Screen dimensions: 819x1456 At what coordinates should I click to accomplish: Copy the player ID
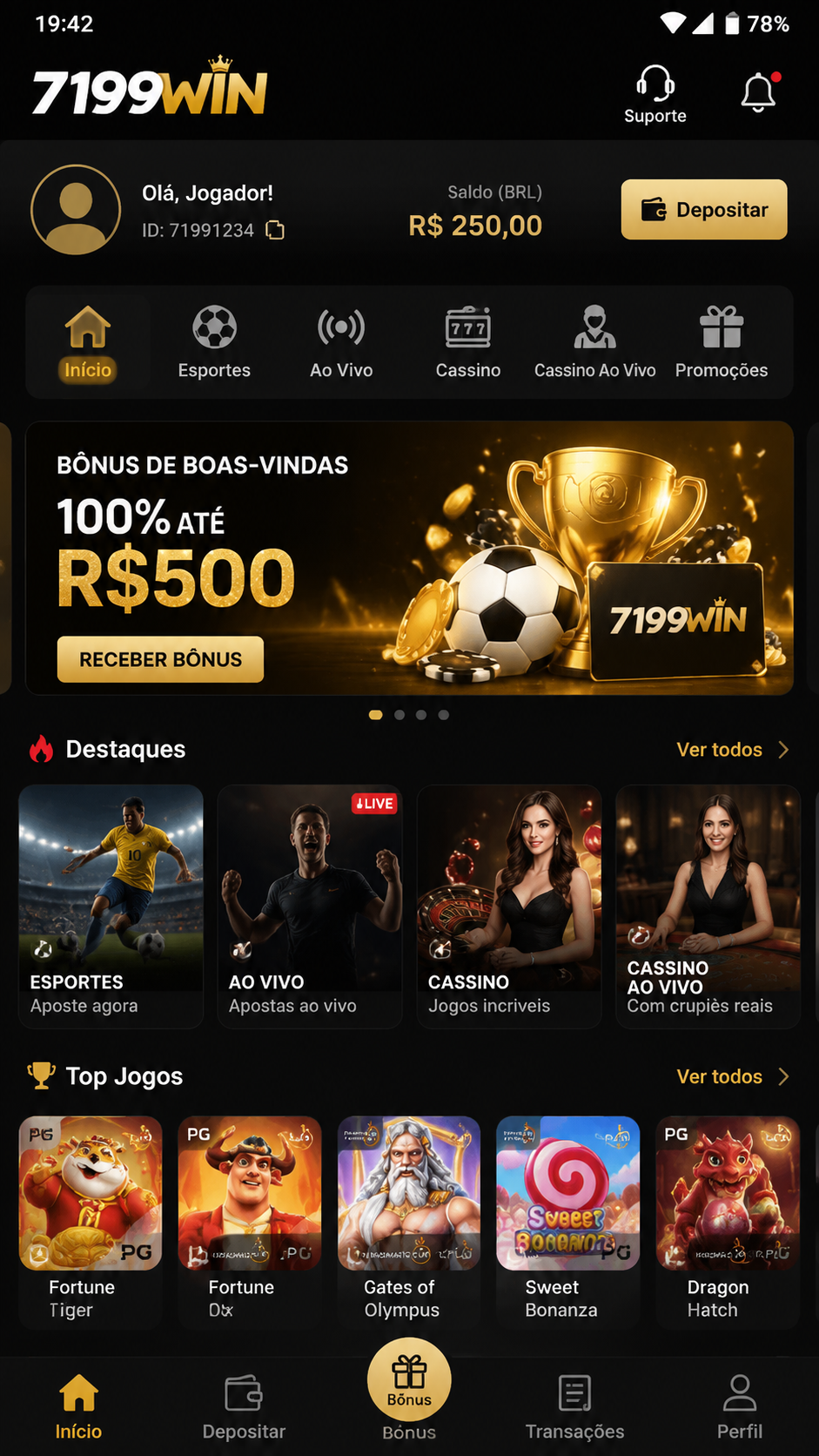click(275, 230)
